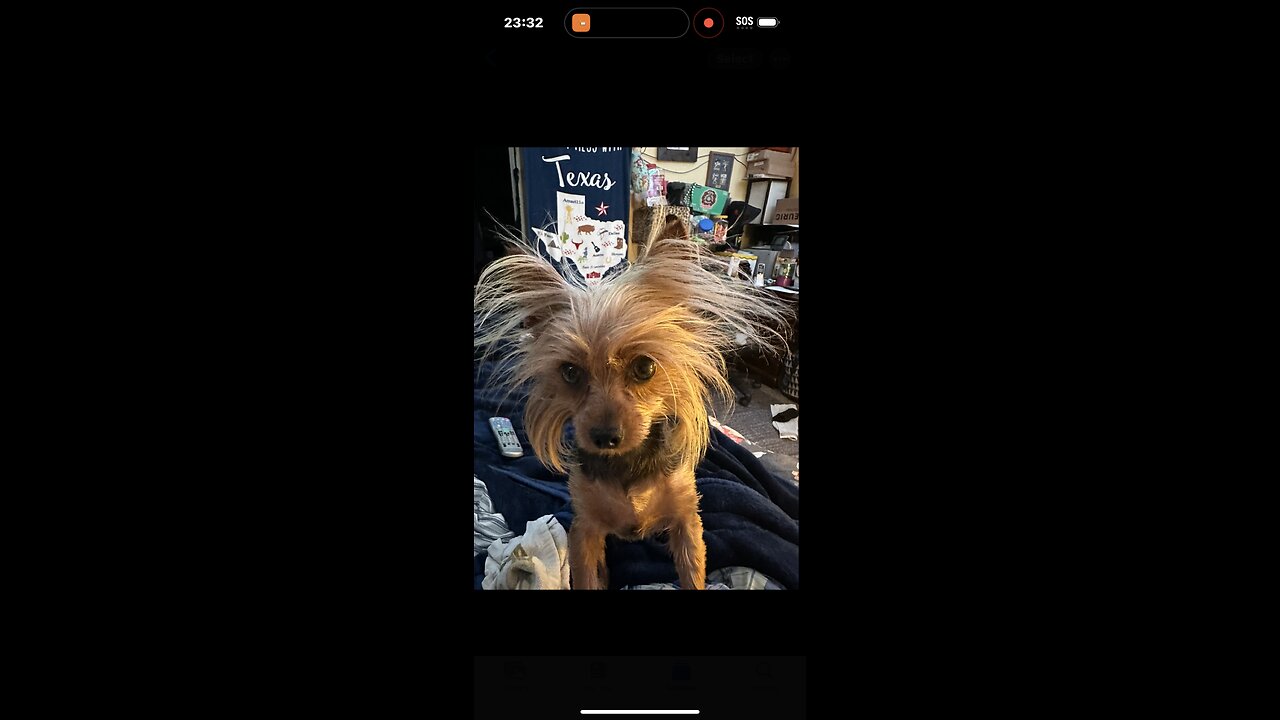Switch to the Library tab

coord(515,673)
